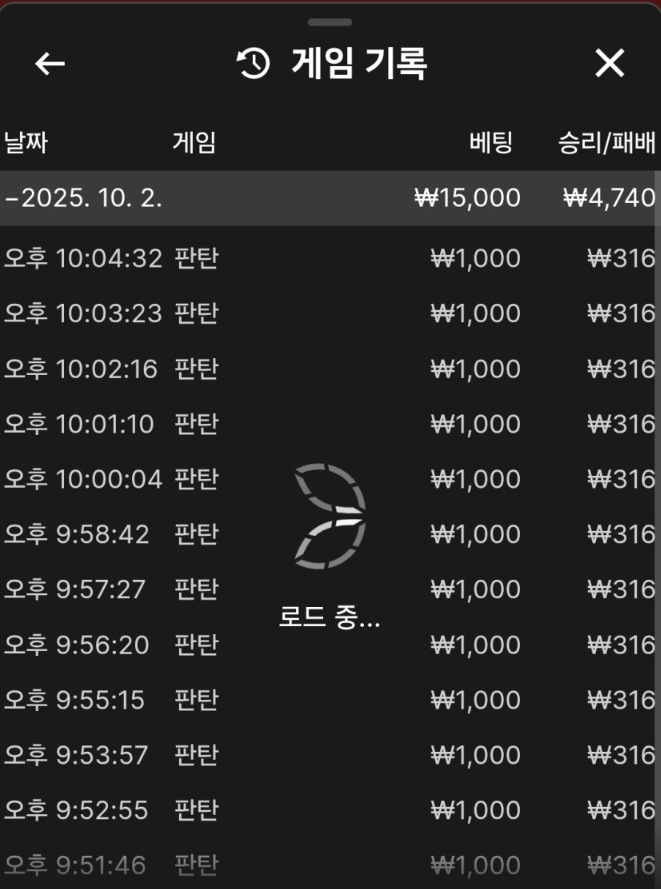The width and height of the screenshot is (661, 889).
Task: Open the 오후 9:53:57 판탄 record
Action: point(330,755)
